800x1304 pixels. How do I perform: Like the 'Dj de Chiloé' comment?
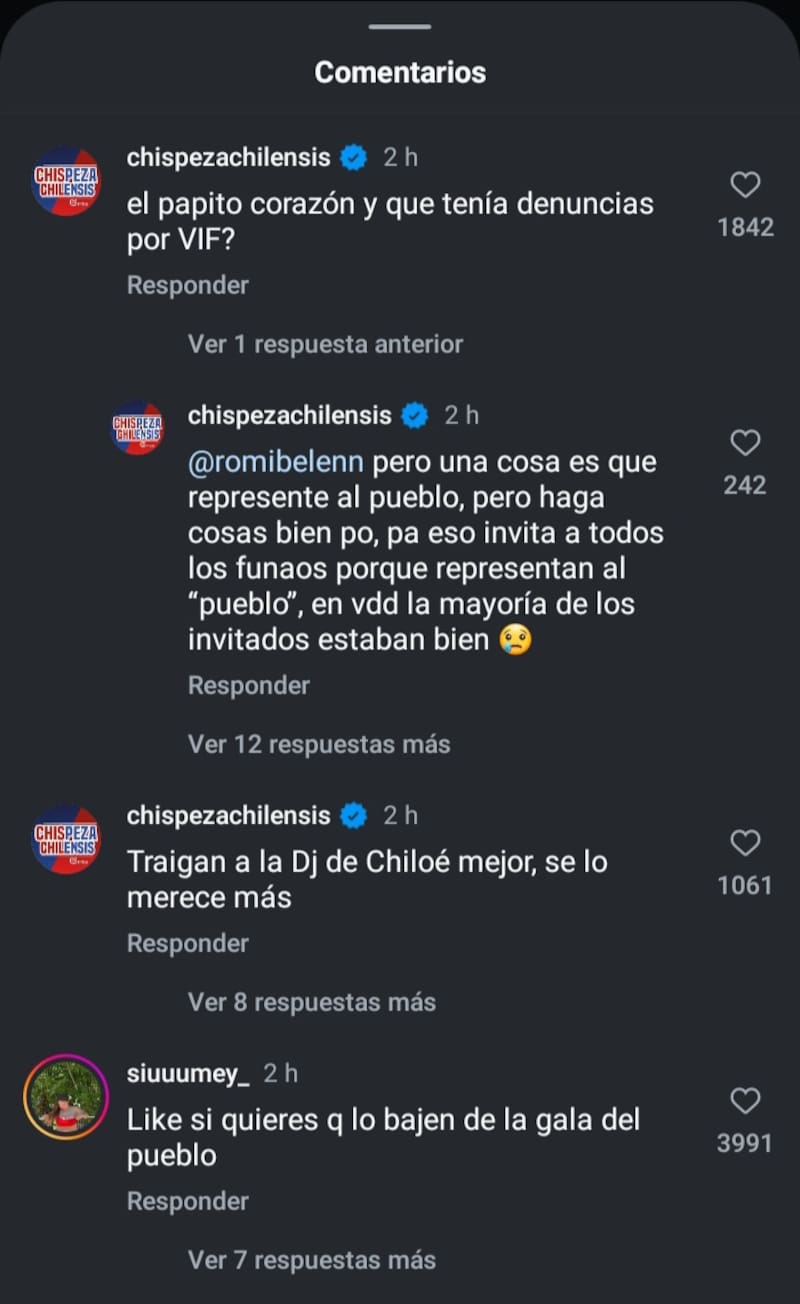tap(744, 841)
